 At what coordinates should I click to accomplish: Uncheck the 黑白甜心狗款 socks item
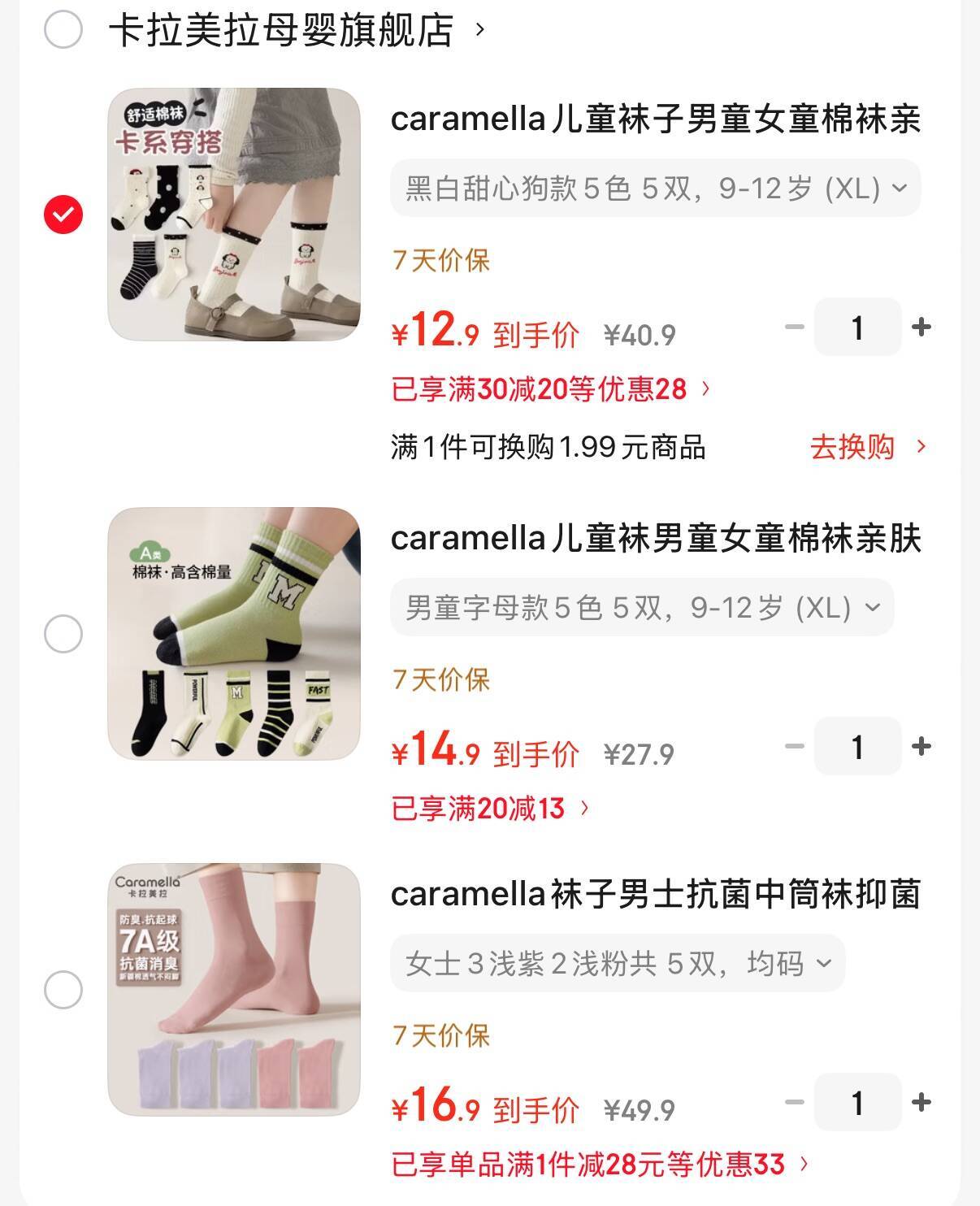(63, 215)
